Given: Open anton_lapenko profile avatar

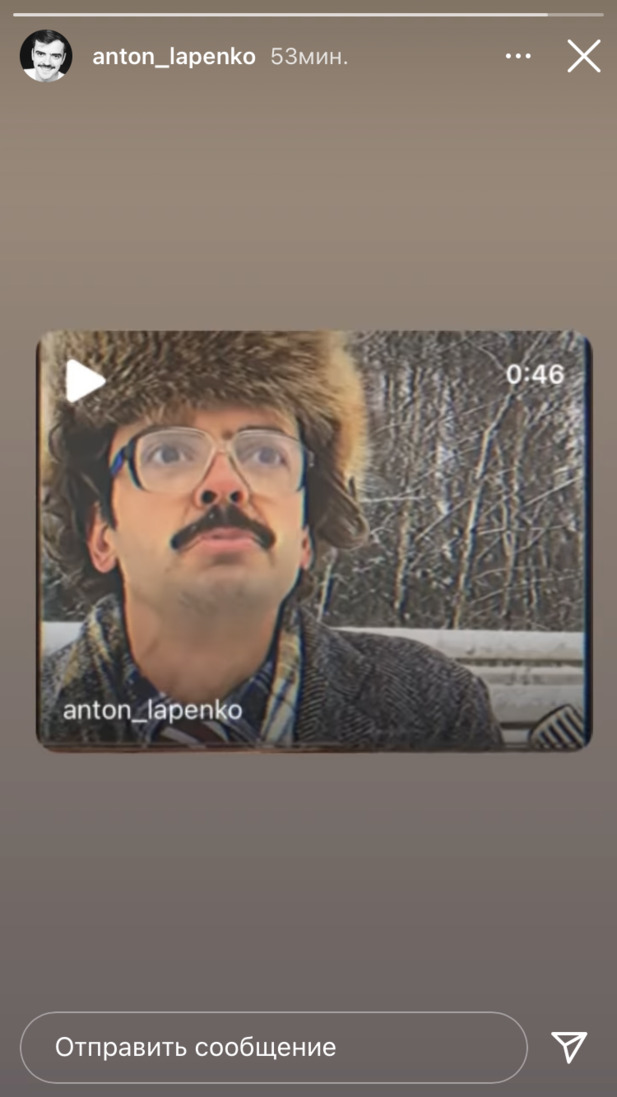Looking at the screenshot, I should tap(46, 56).
